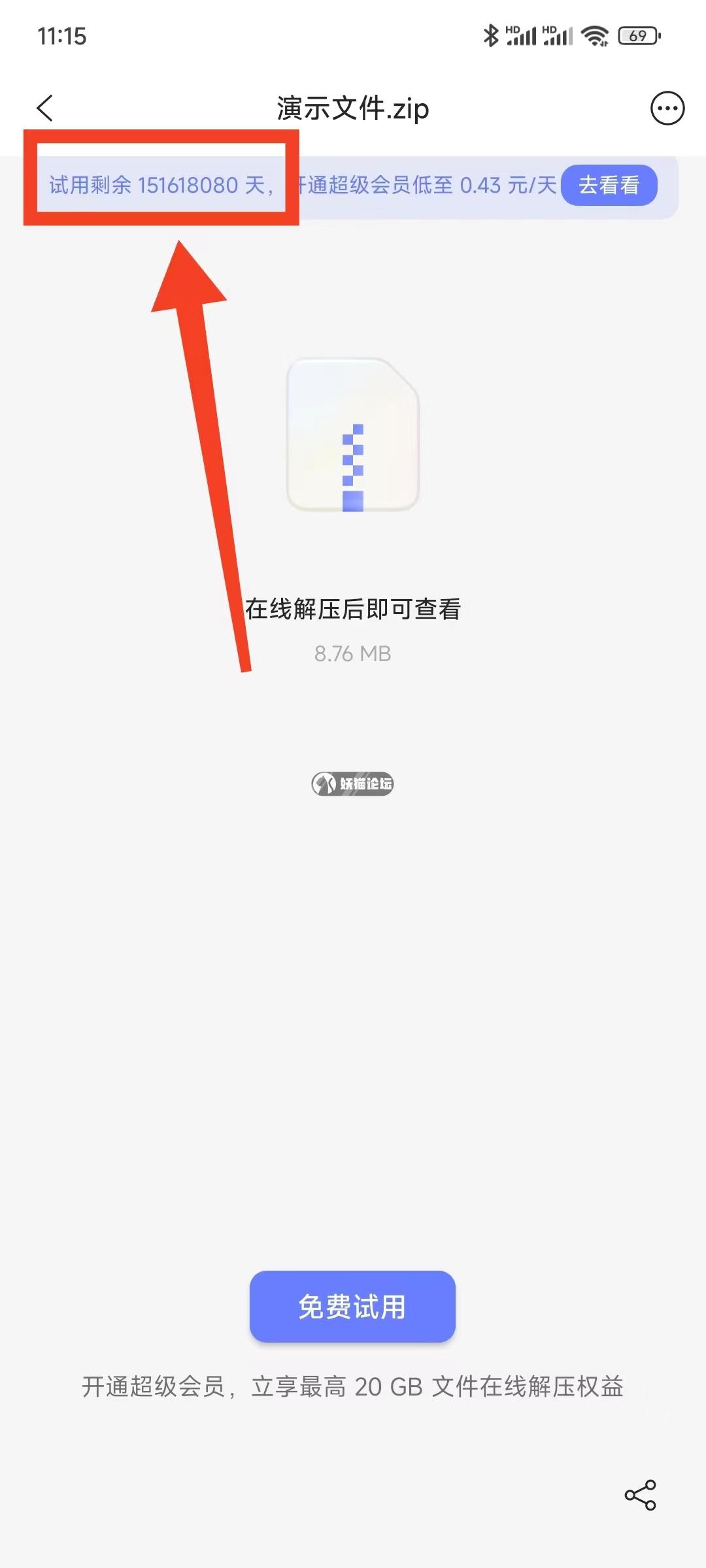Screen dimensions: 706x1568
Task: Tap the 去看看 membership button
Action: pos(609,186)
